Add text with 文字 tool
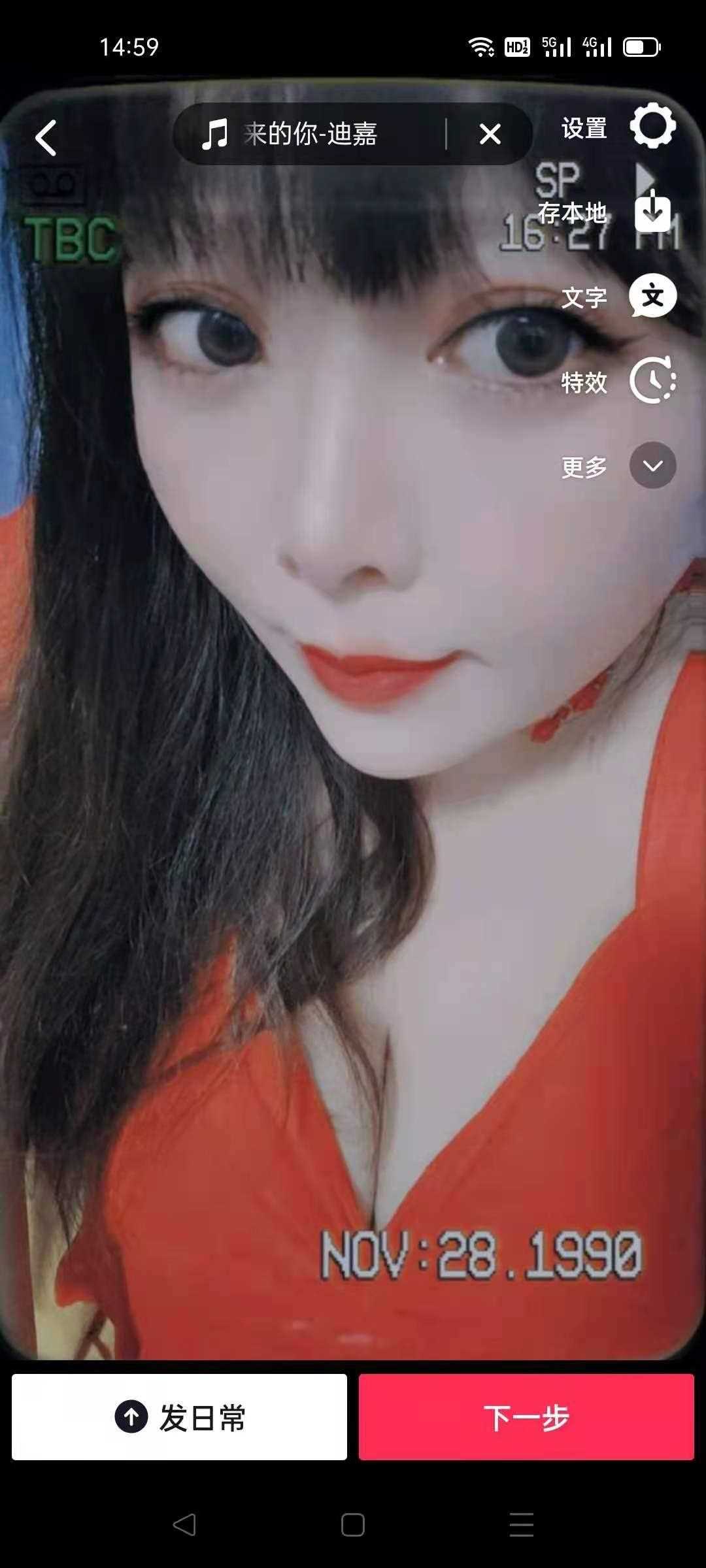Image resolution: width=706 pixels, height=1568 pixels. 652,297
